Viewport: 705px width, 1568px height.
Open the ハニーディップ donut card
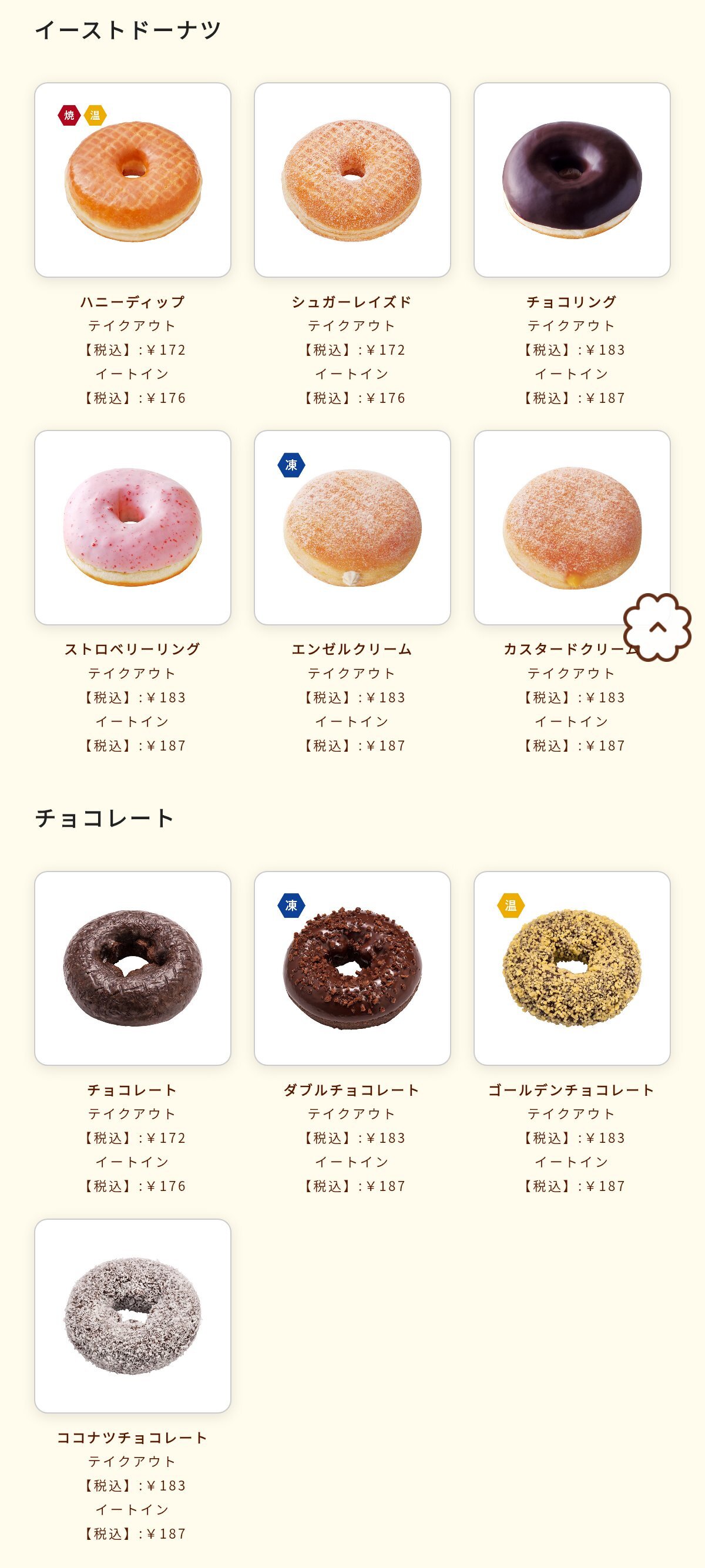(133, 180)
